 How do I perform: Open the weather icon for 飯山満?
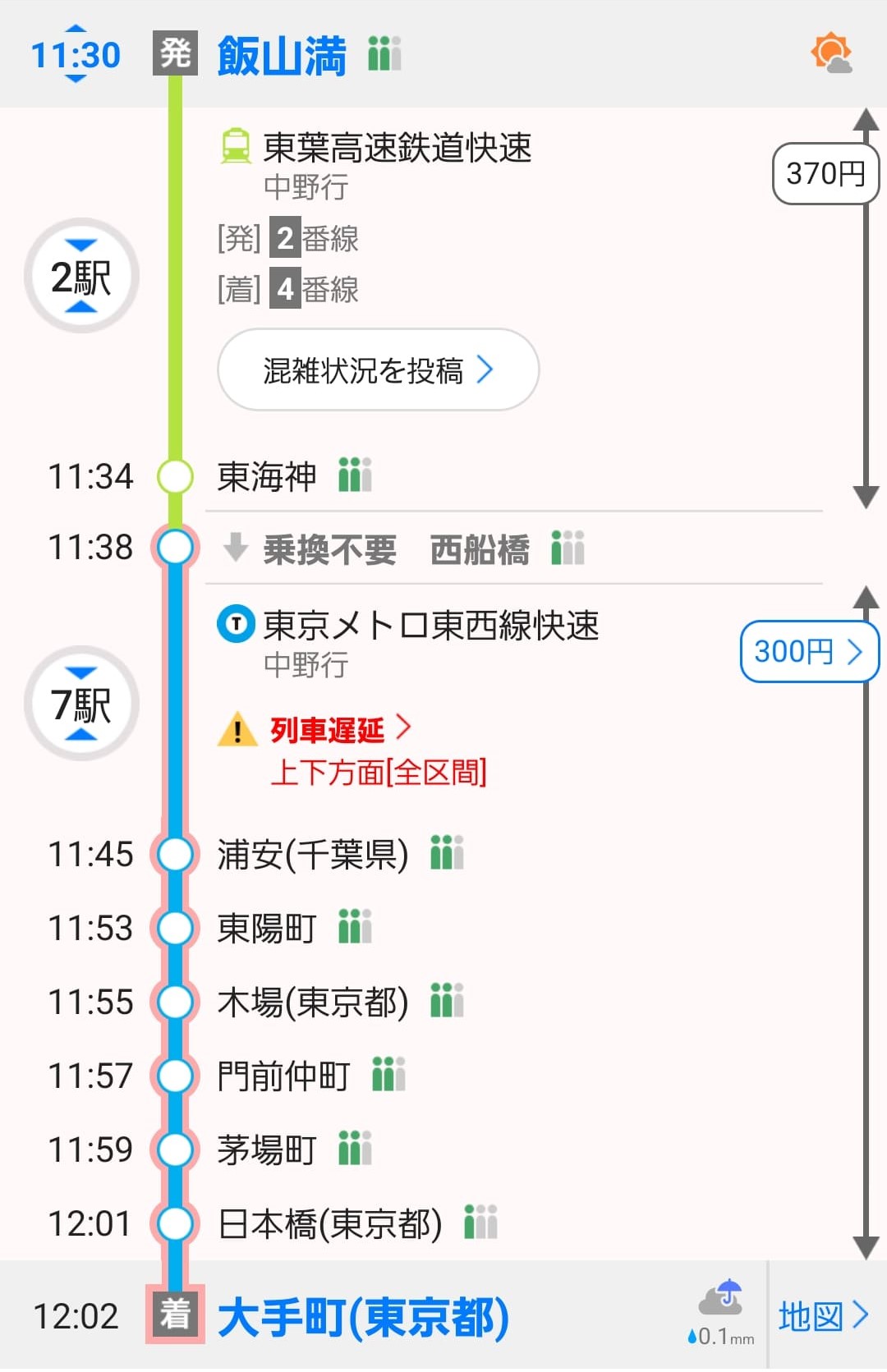[x=831, y=54]
